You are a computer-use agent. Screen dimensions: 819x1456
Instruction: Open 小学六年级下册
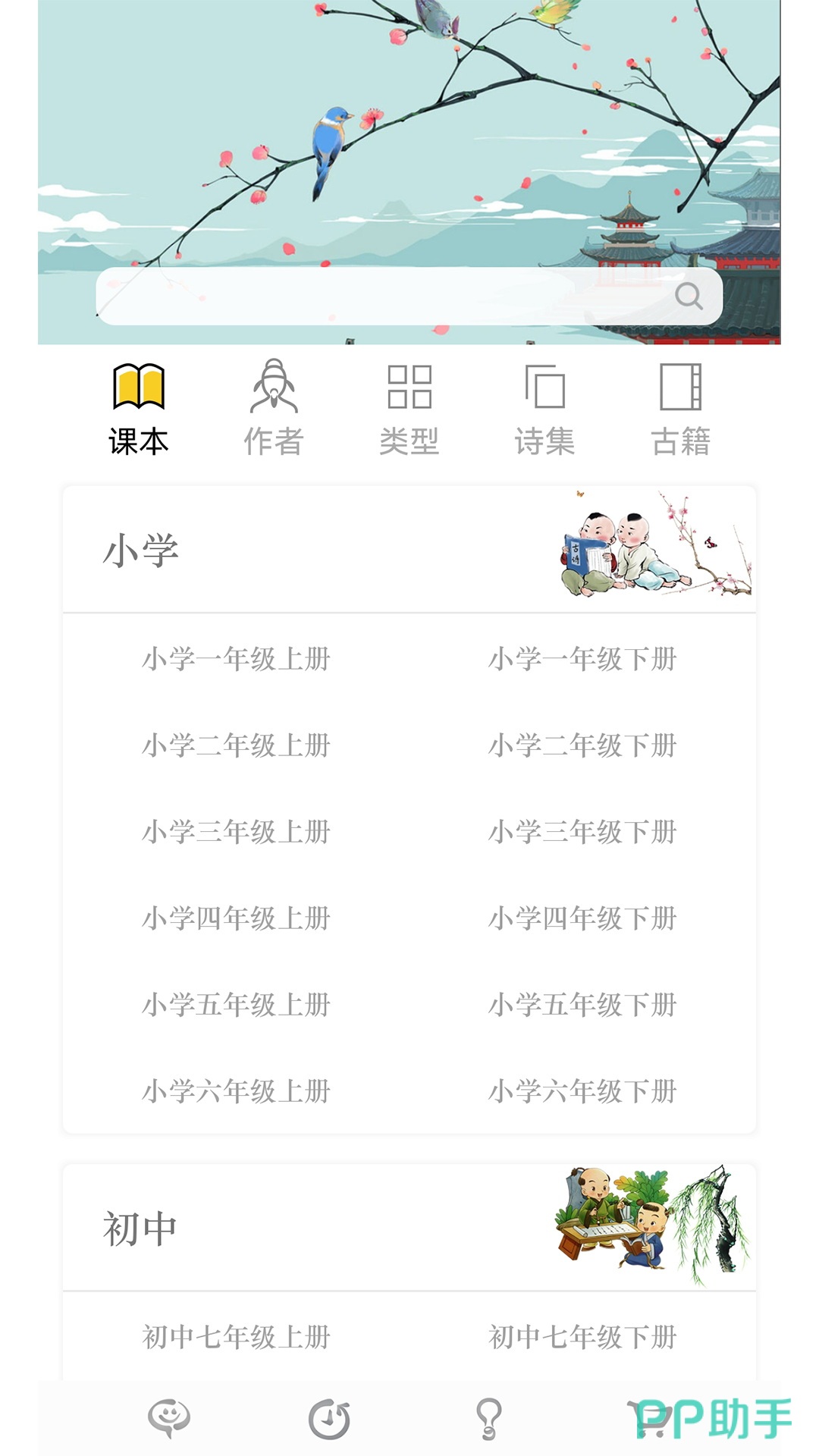click(582, 1091)
